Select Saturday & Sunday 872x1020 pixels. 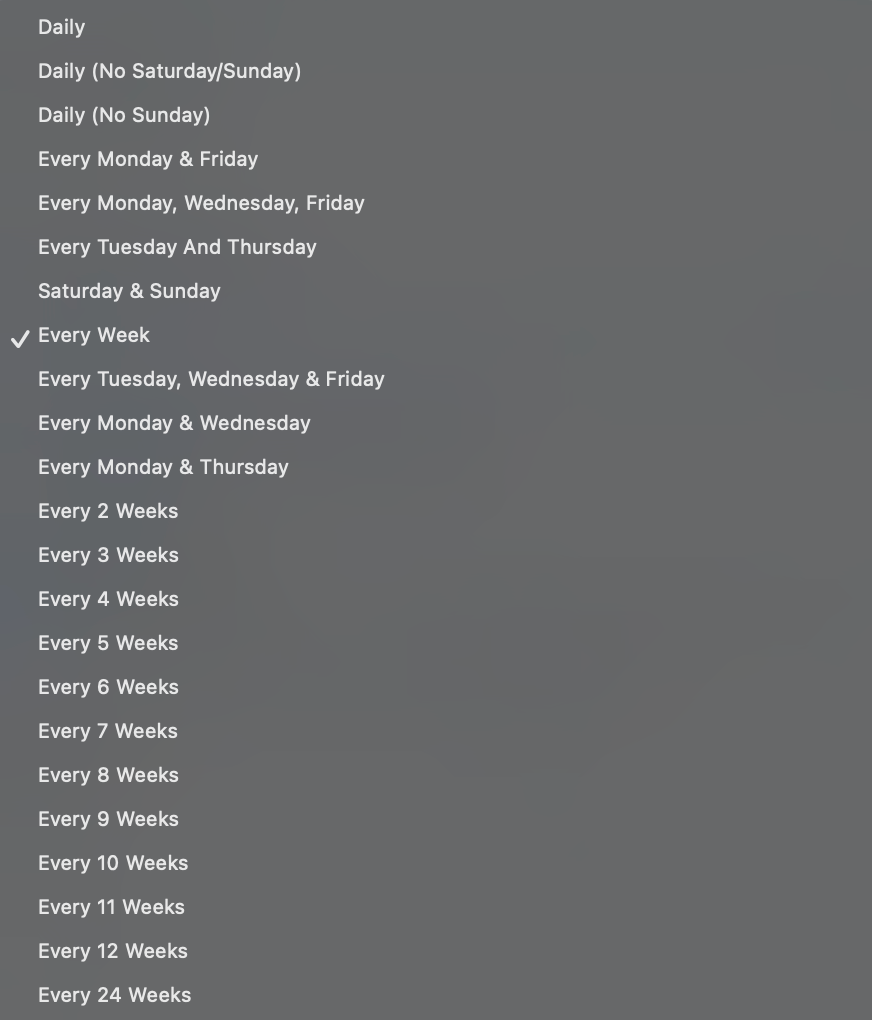point(129,291)
